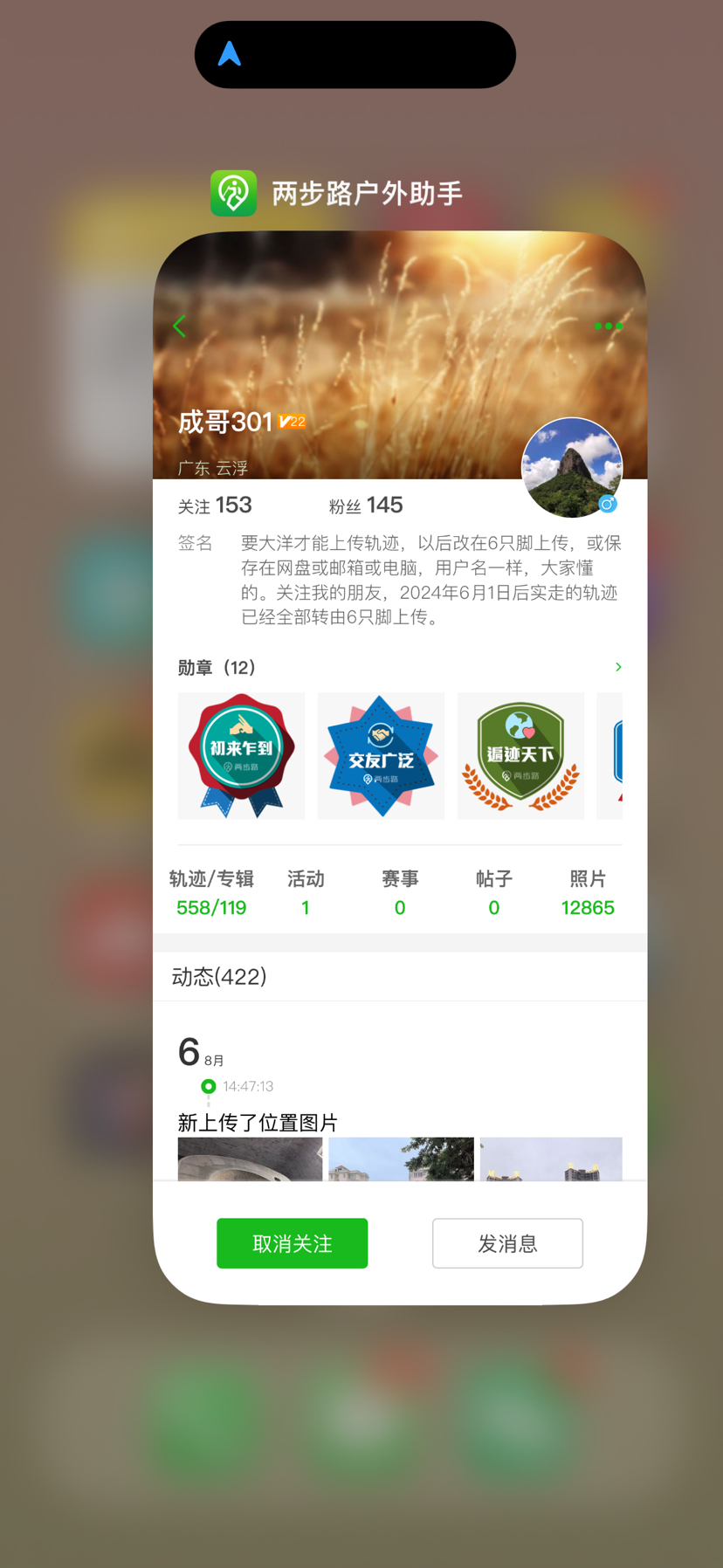Tap the green back arrow

[180, 327]
